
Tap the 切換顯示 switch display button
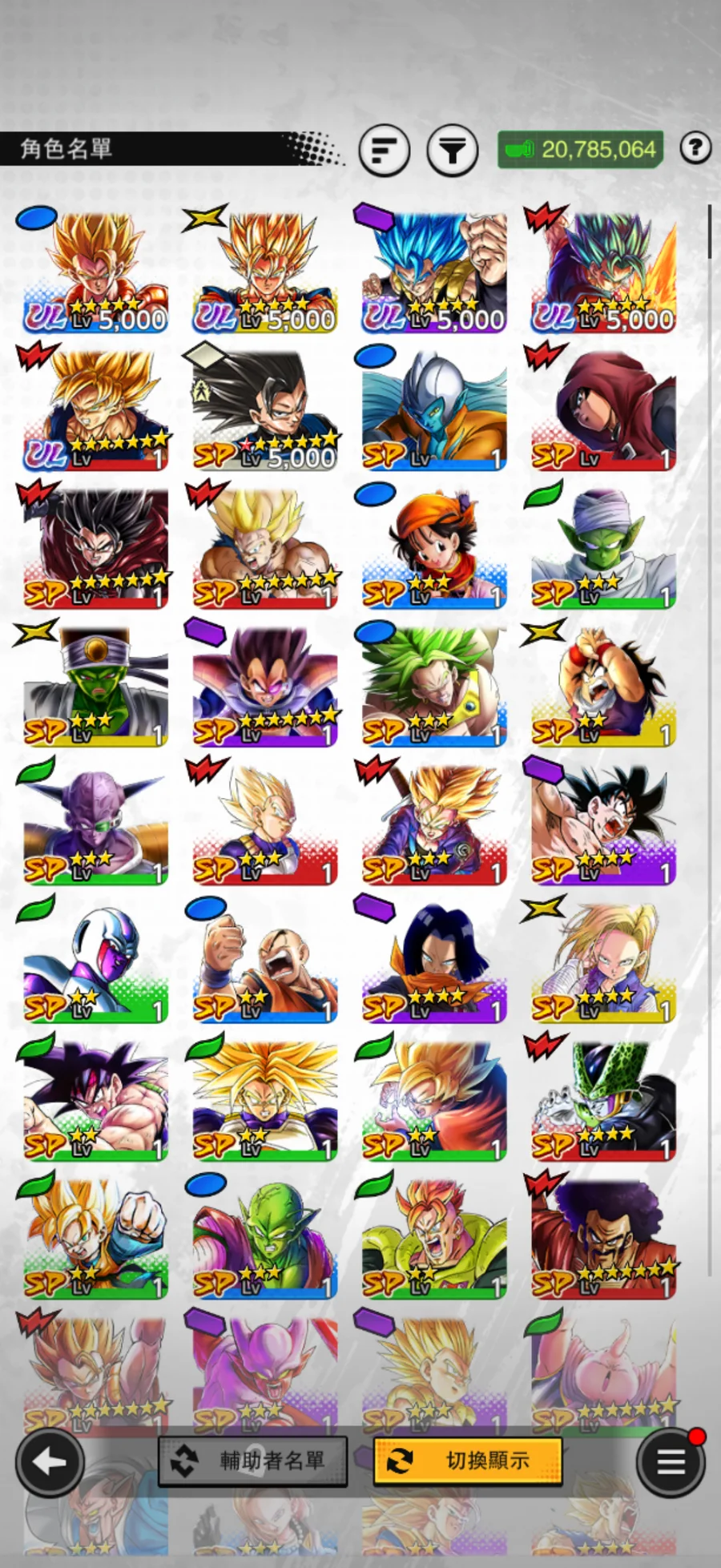coord(468,1461)
